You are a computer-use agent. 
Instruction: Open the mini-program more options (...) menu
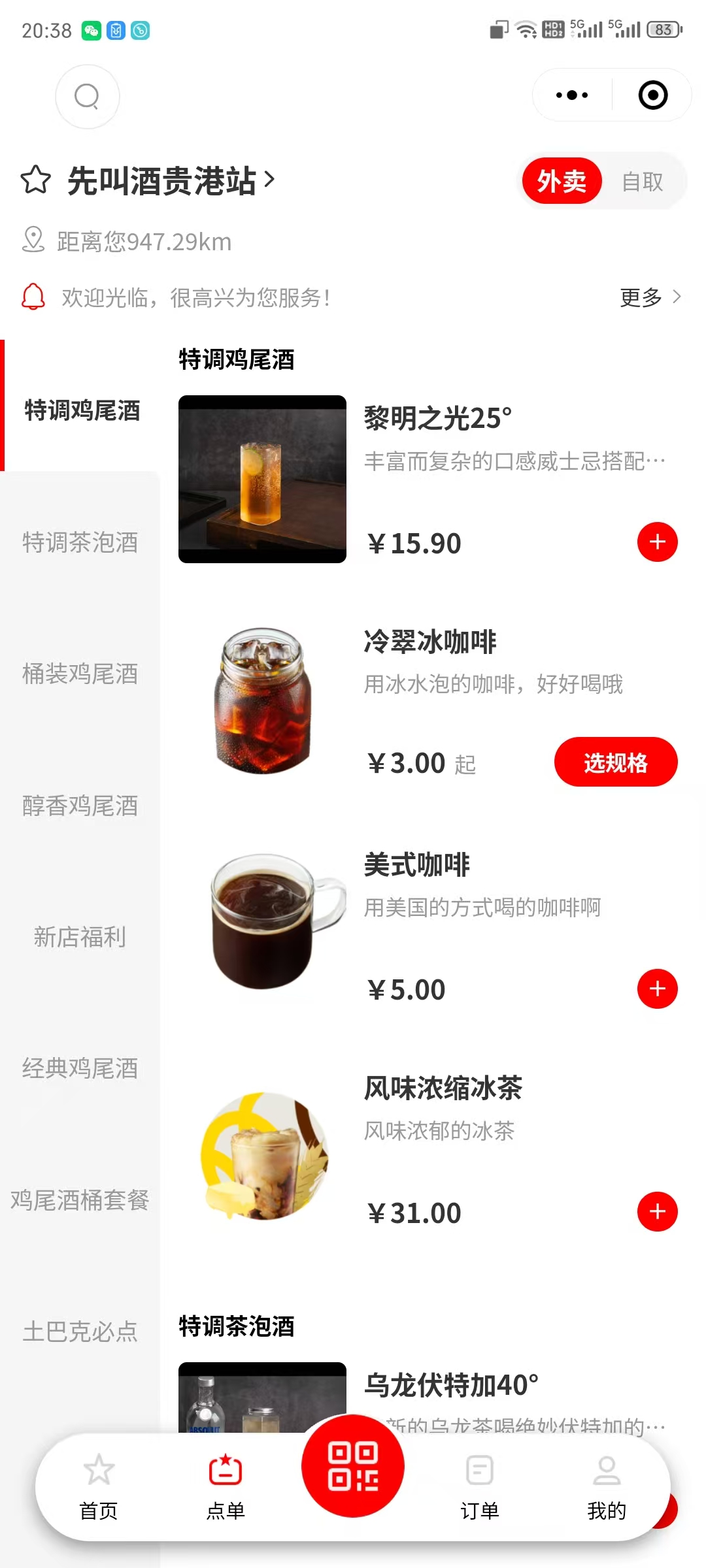click(570, 95)
